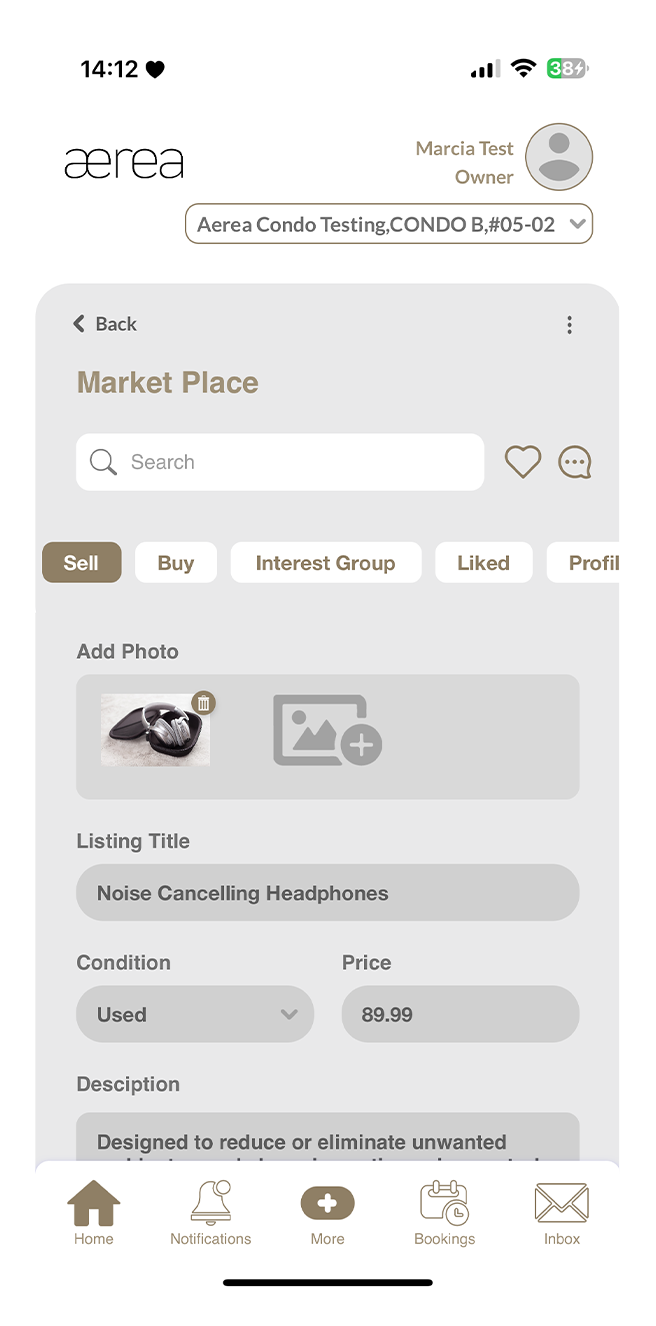Open the Notifications tab

coord(210,1213)
